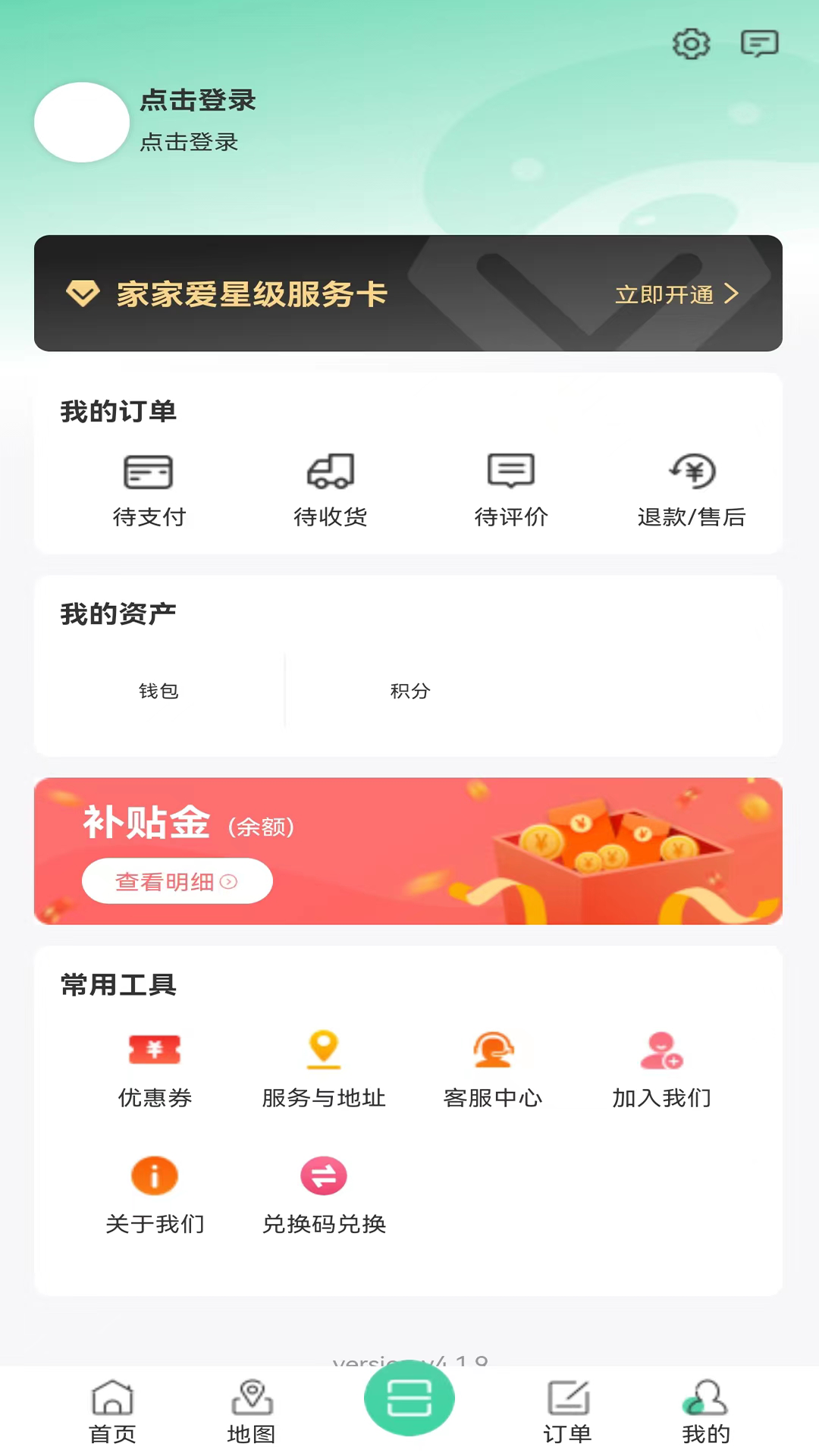This screenshot has height=1456, width=819.
Task: Open 优惠券 coupons
Action: [x=155, y=1069]
